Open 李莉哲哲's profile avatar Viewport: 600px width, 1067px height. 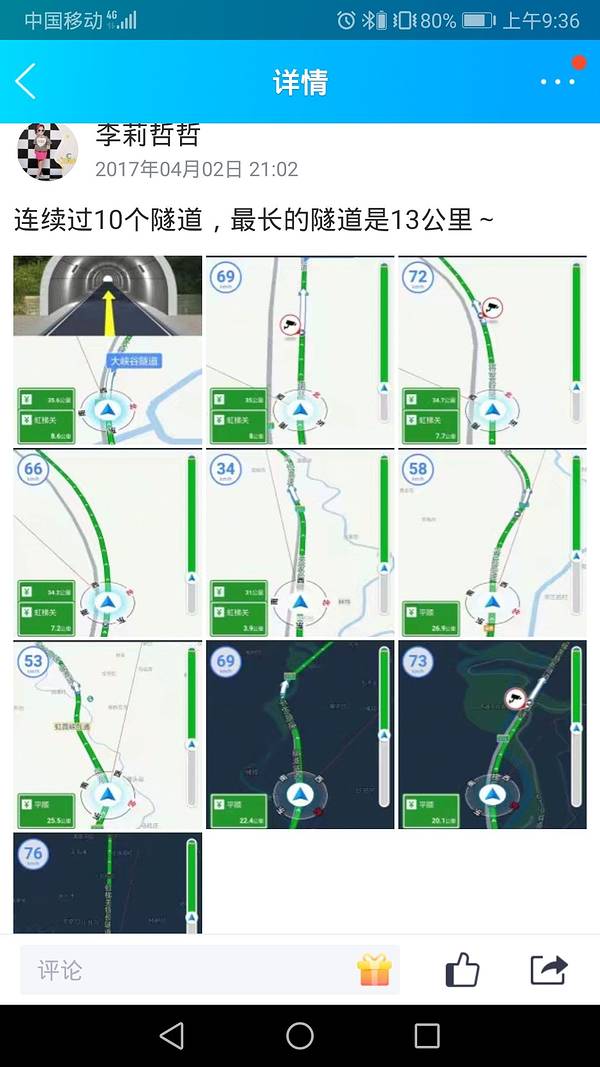(47, 152)
